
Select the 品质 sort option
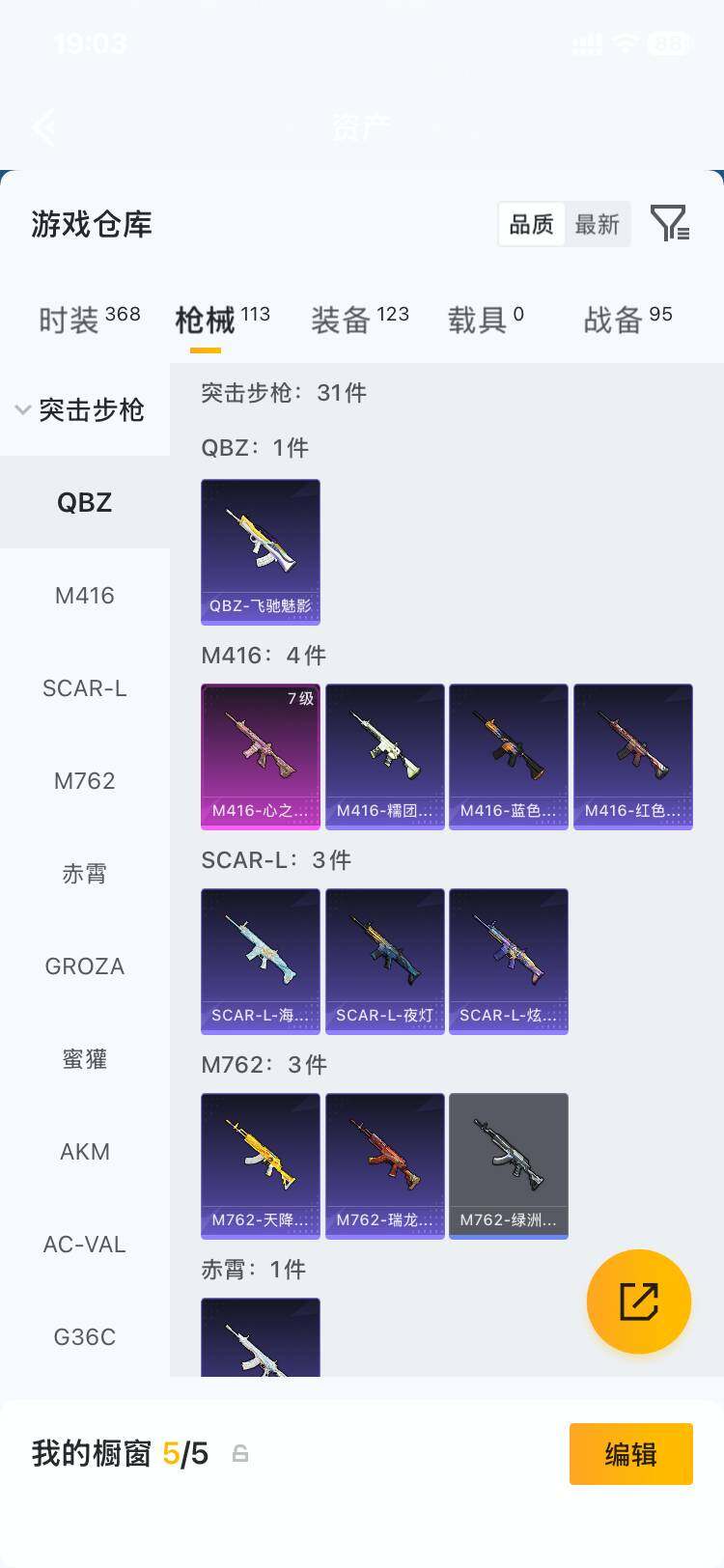click(532, 224)
